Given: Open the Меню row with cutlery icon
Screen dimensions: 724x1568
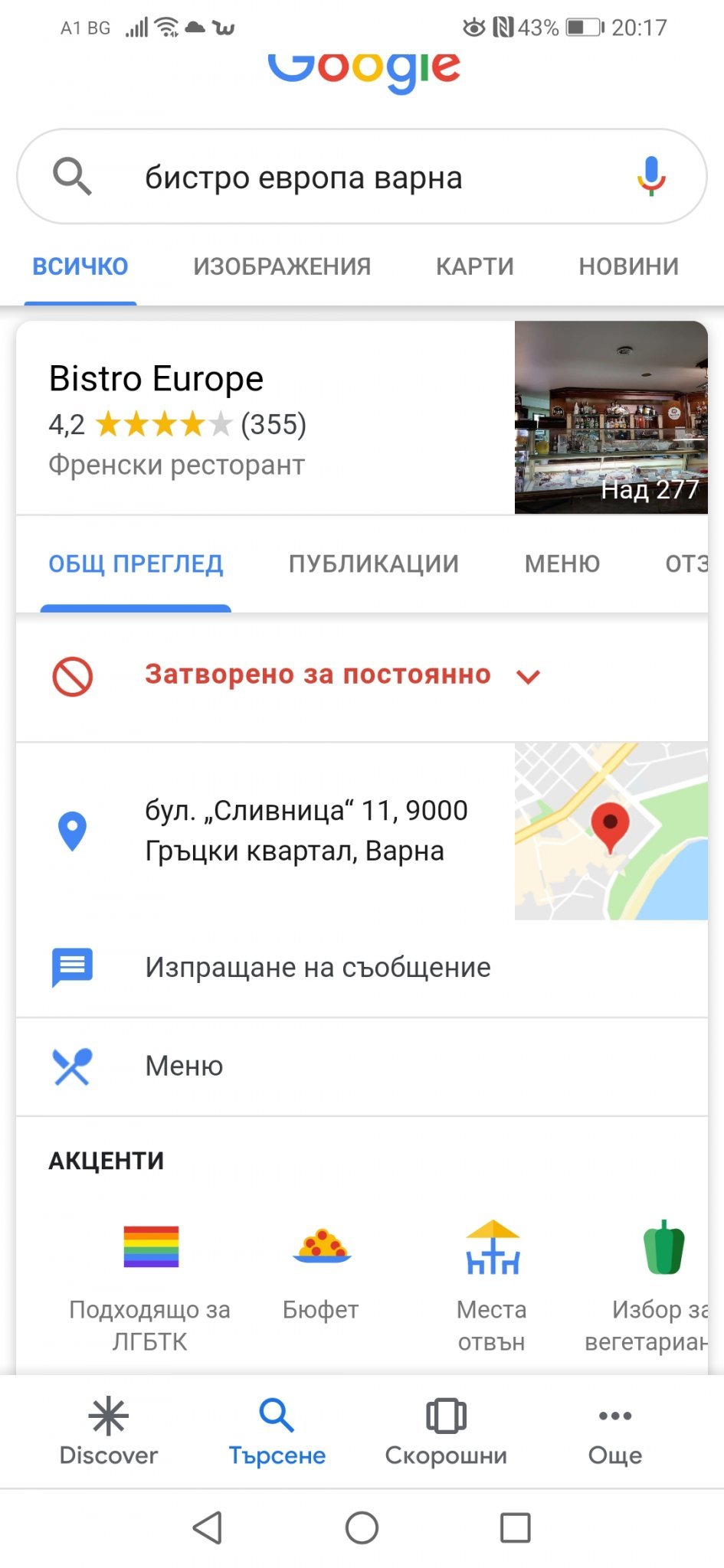Looking at the screenshot, I should tap(184, 1066).
